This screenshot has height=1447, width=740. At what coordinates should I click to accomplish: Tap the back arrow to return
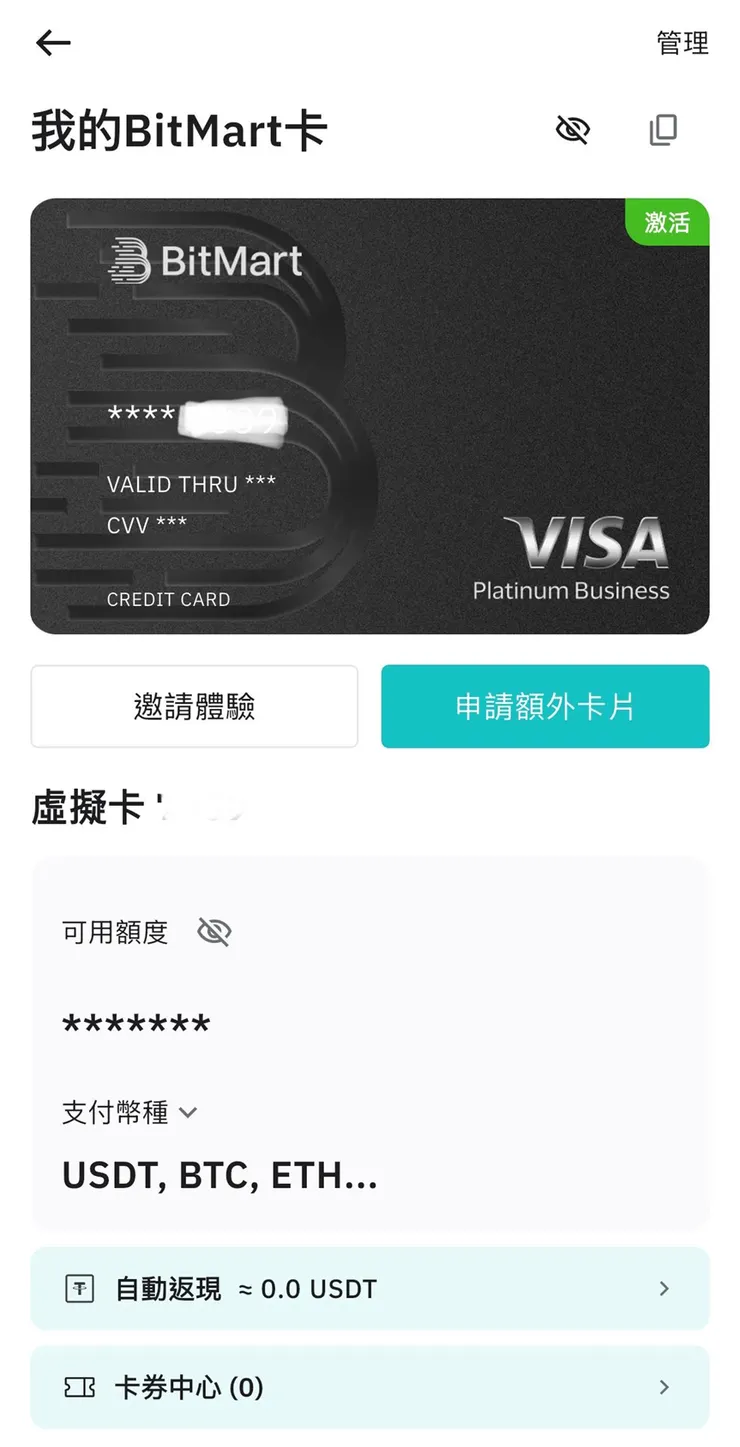click(x=52, y=42)
